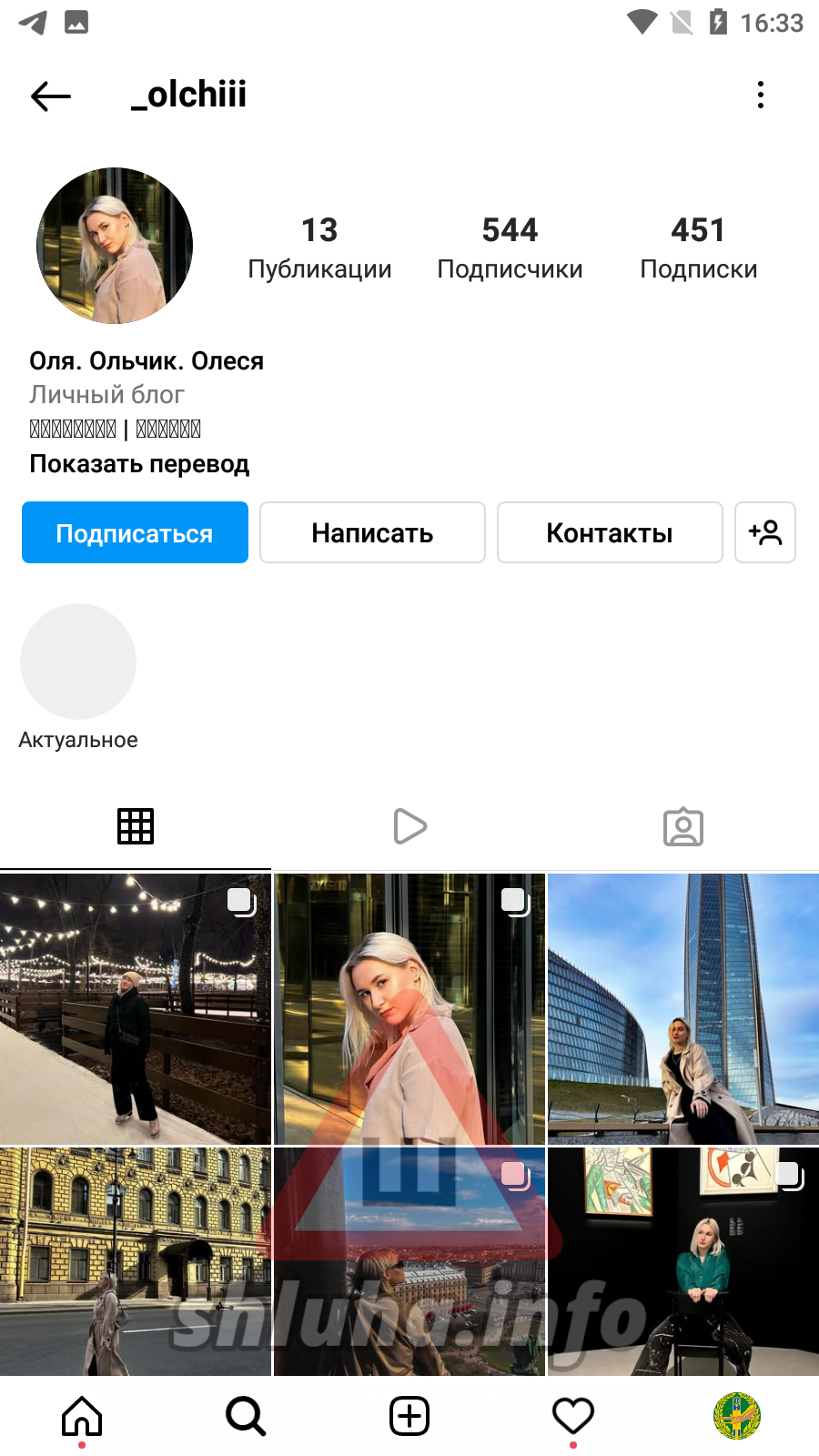
Task: Go back using the arrow icon
Action: coord(50,96)
